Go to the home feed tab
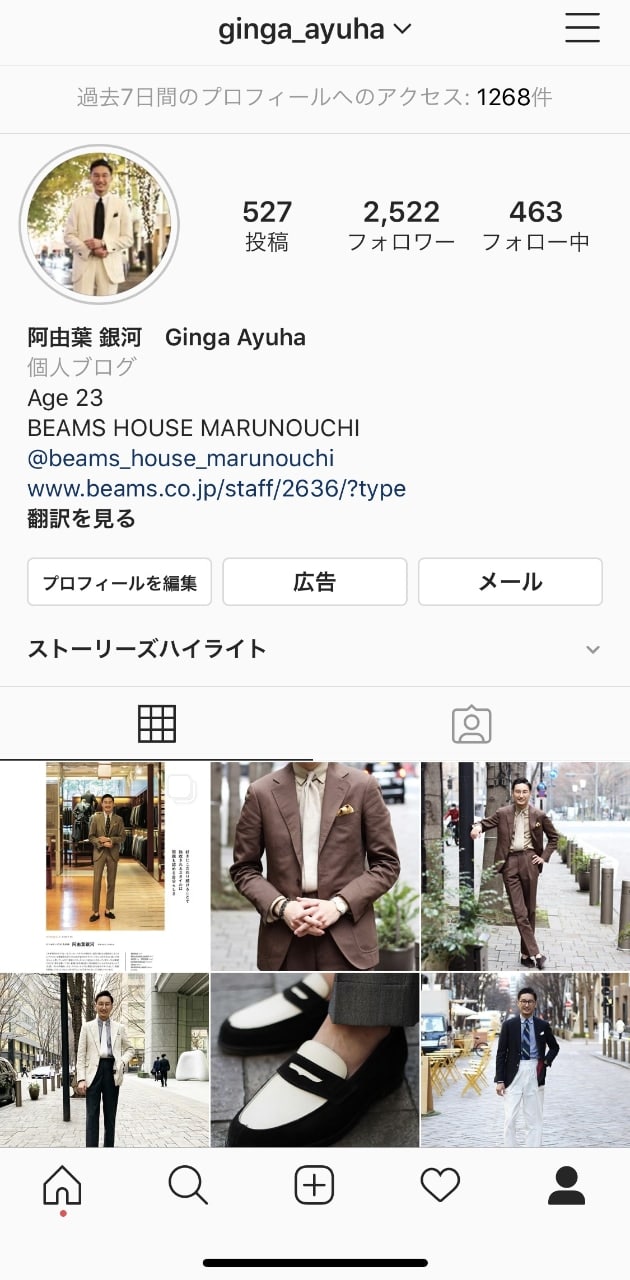 tap(62, 1186)
